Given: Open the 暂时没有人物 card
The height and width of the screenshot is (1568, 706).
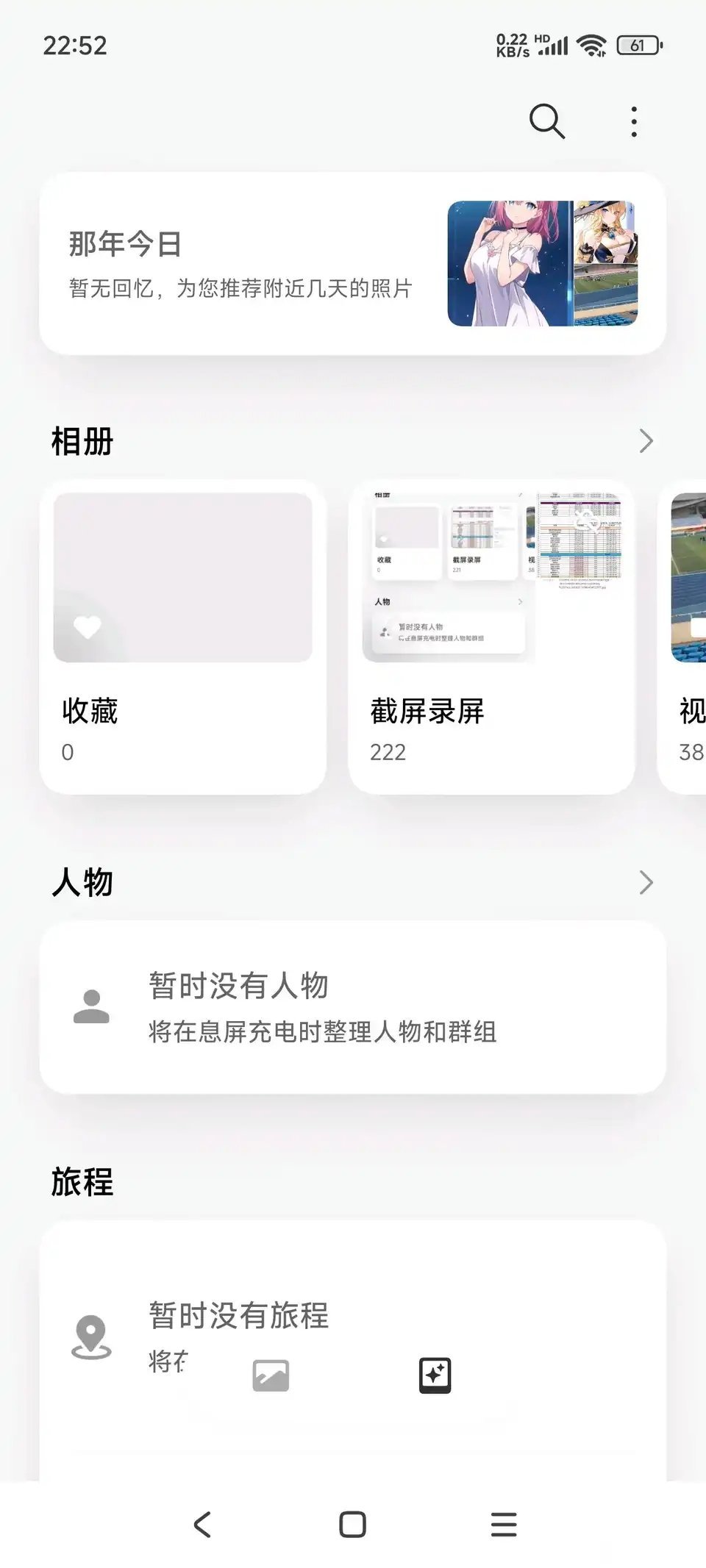Looking at the screenshot, I should point(352,1007).
